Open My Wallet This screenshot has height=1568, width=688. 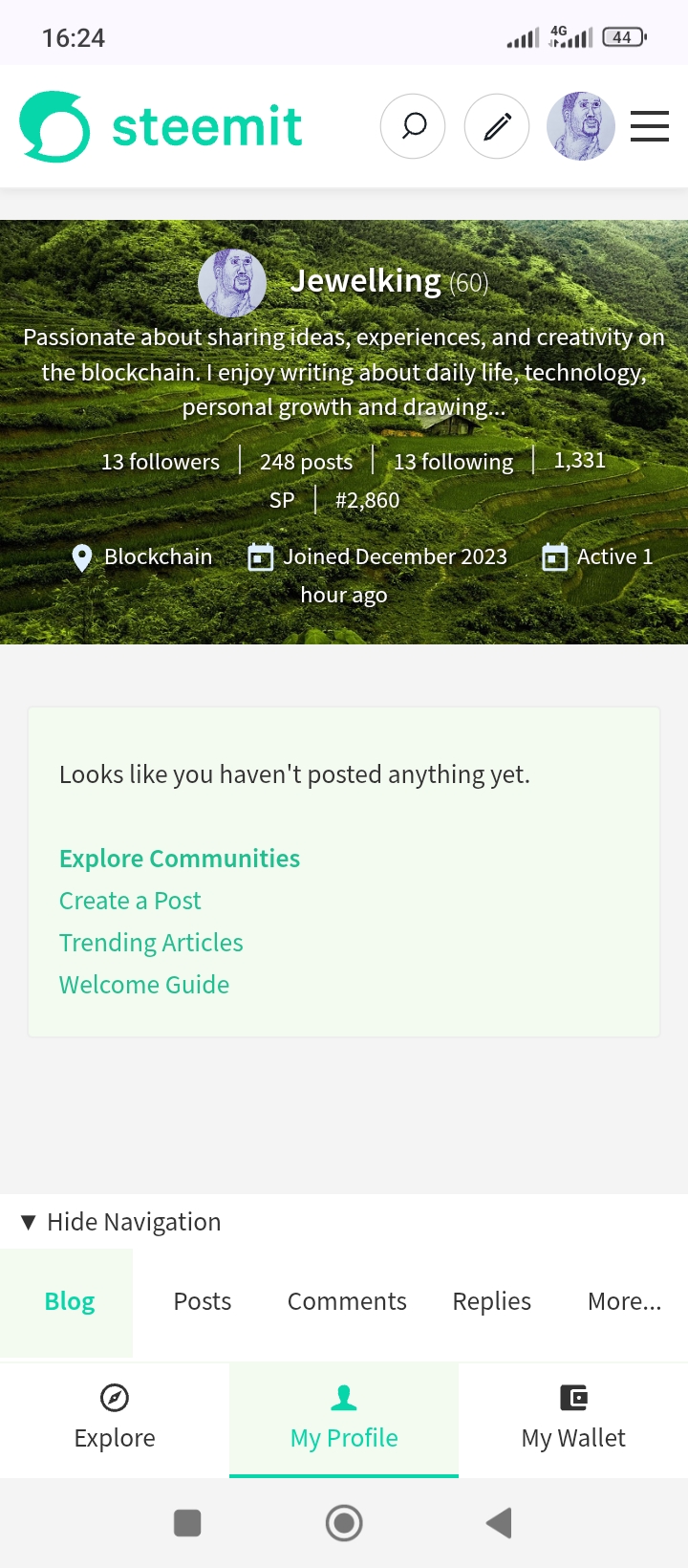tap(573, 1420)
